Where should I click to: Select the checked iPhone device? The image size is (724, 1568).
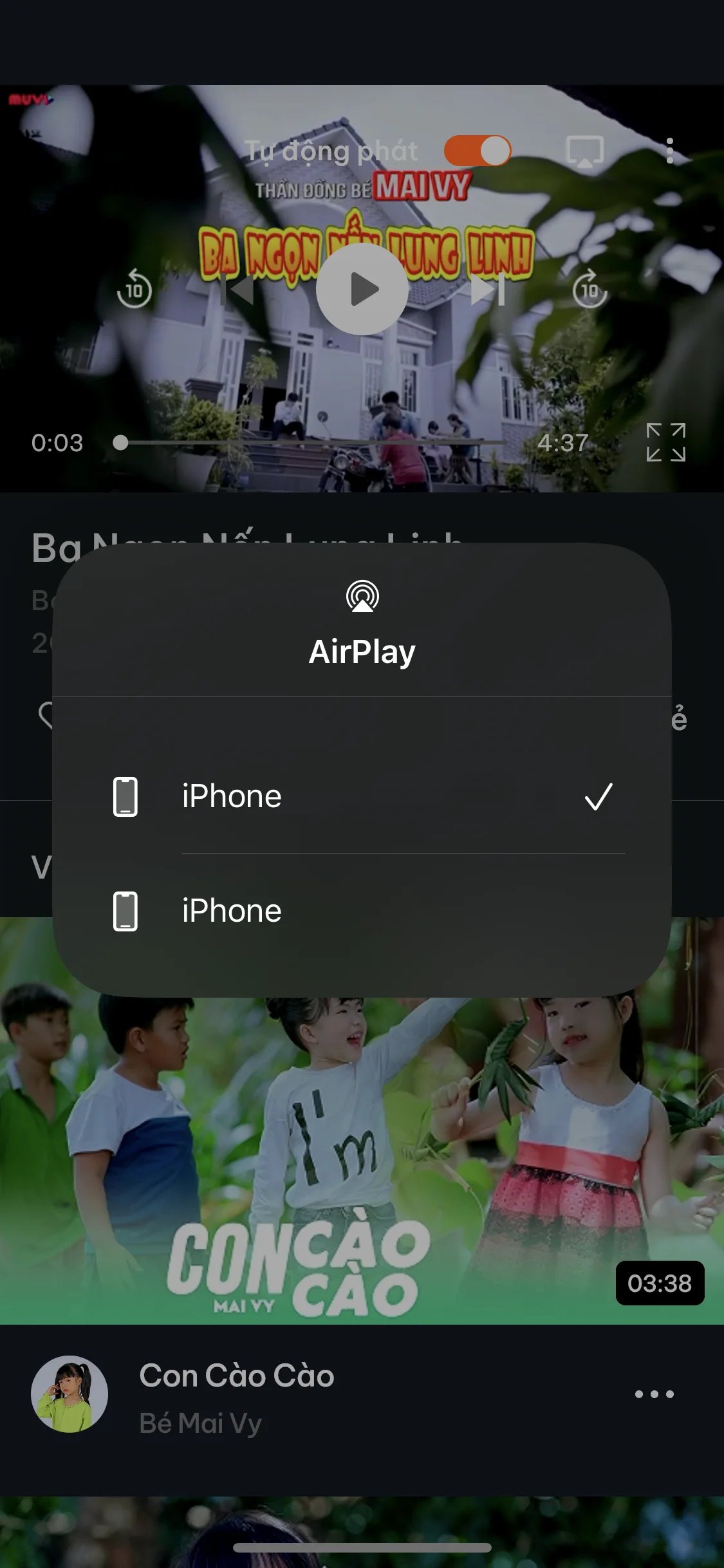362,797
